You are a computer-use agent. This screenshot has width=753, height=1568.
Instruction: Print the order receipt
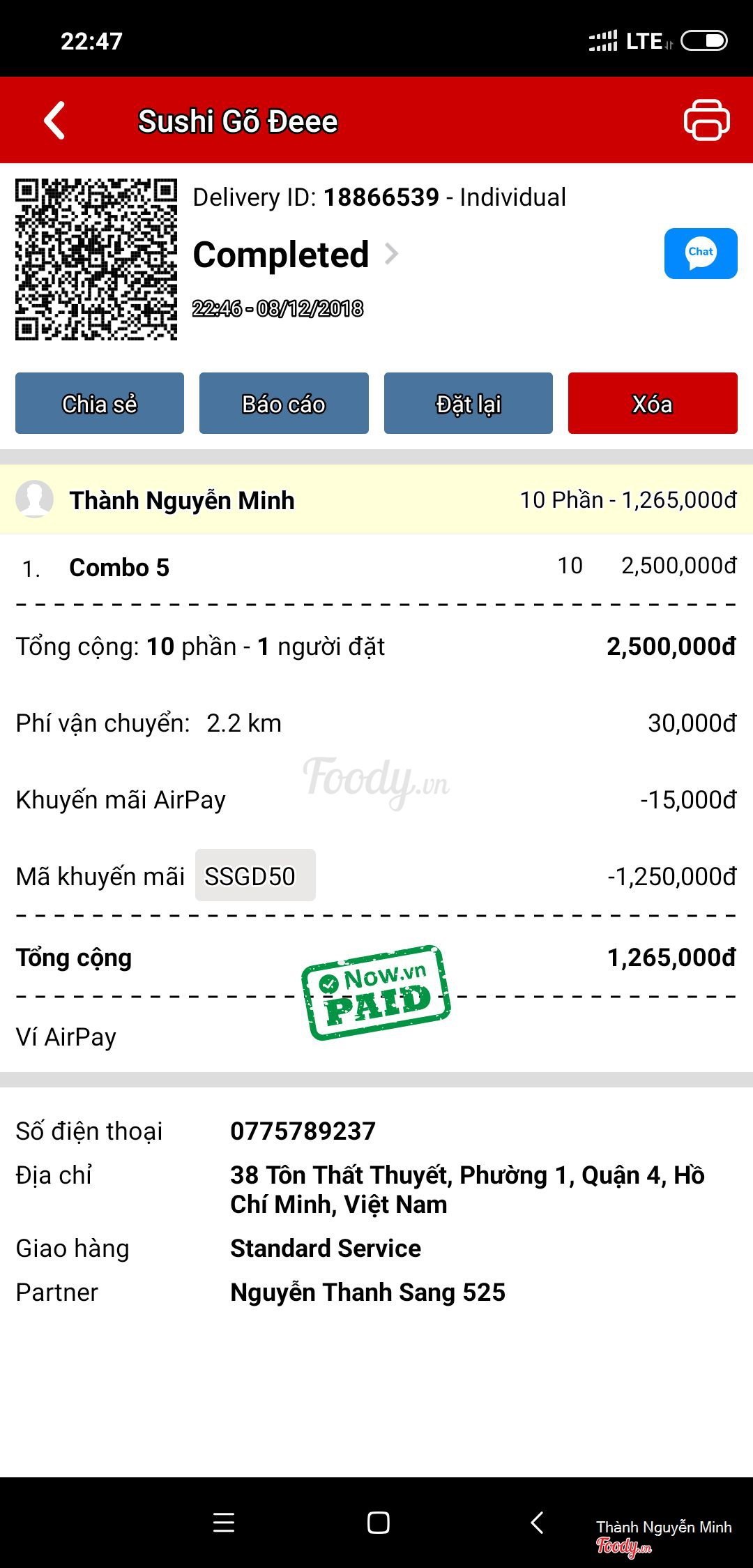click(x=706, y=121)
